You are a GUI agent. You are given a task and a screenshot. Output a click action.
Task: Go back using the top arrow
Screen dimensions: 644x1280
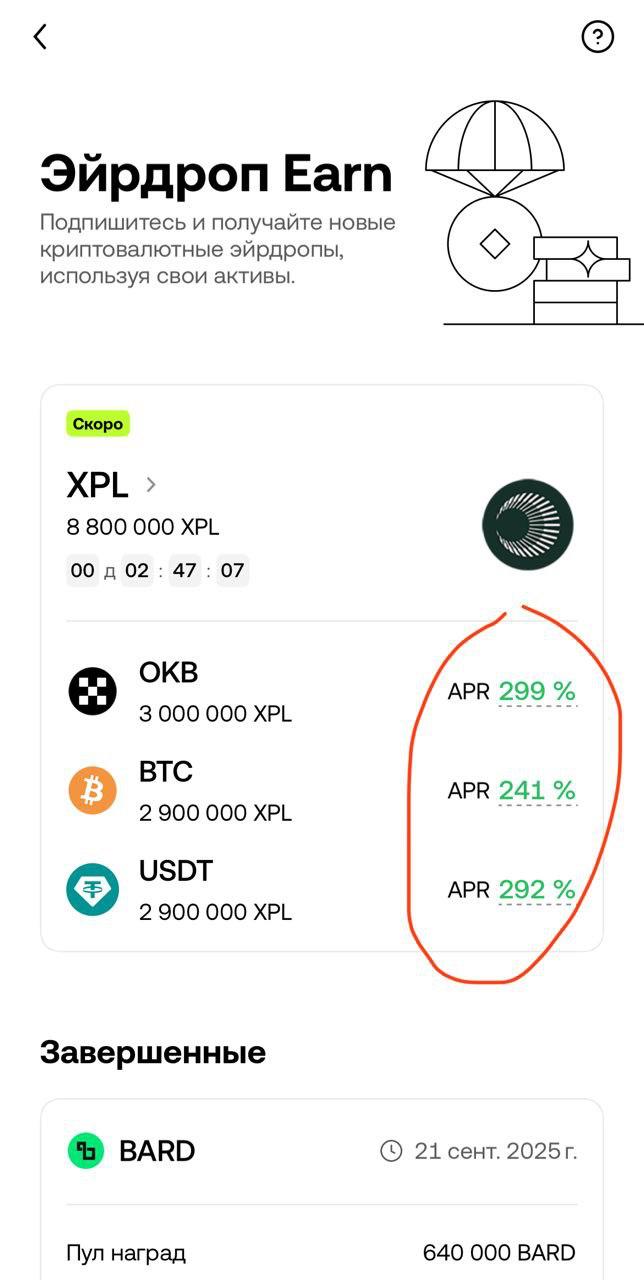point(40,37)
